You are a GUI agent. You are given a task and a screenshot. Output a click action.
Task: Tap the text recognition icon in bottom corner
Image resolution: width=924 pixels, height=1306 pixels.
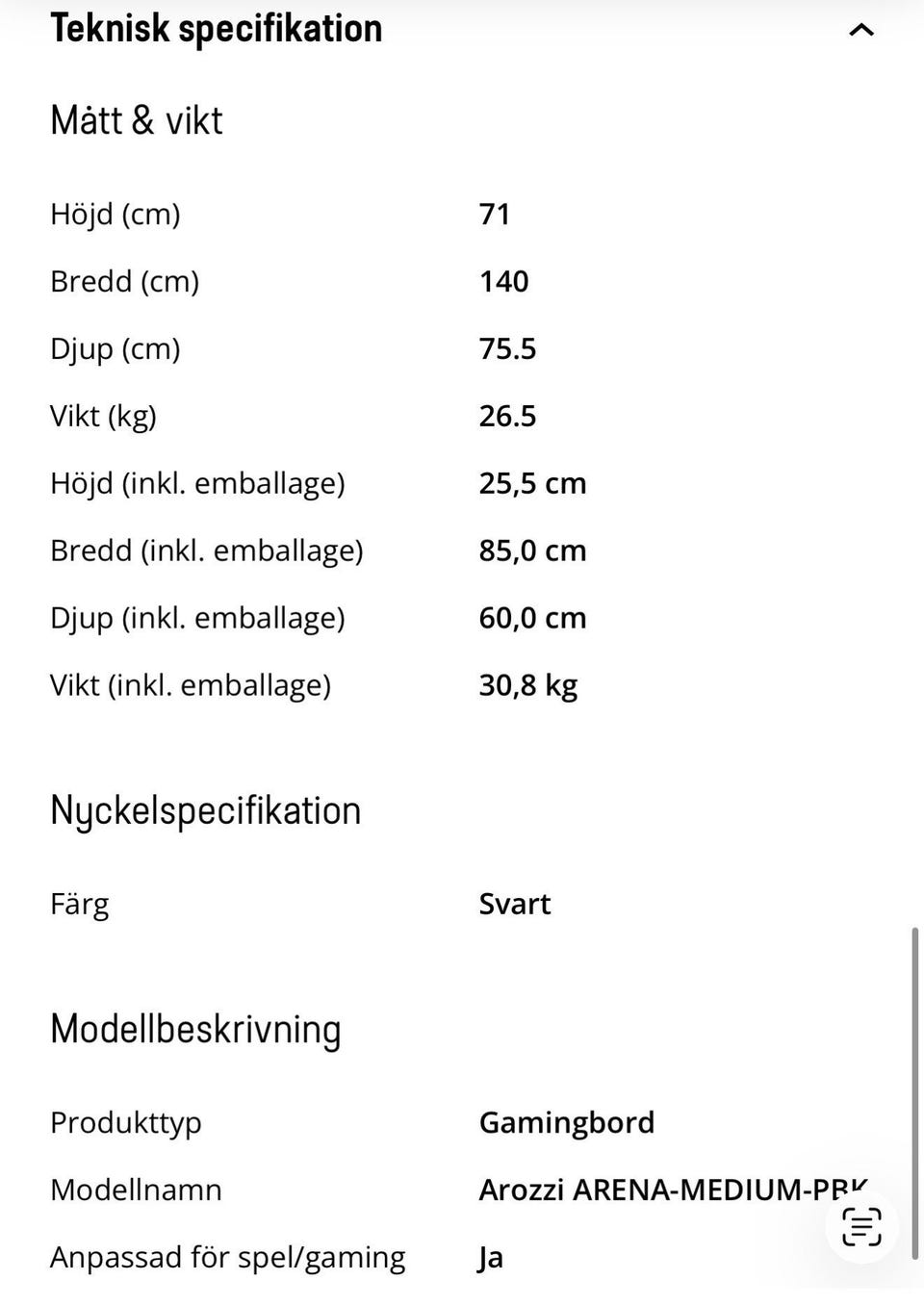[862, 1226]
